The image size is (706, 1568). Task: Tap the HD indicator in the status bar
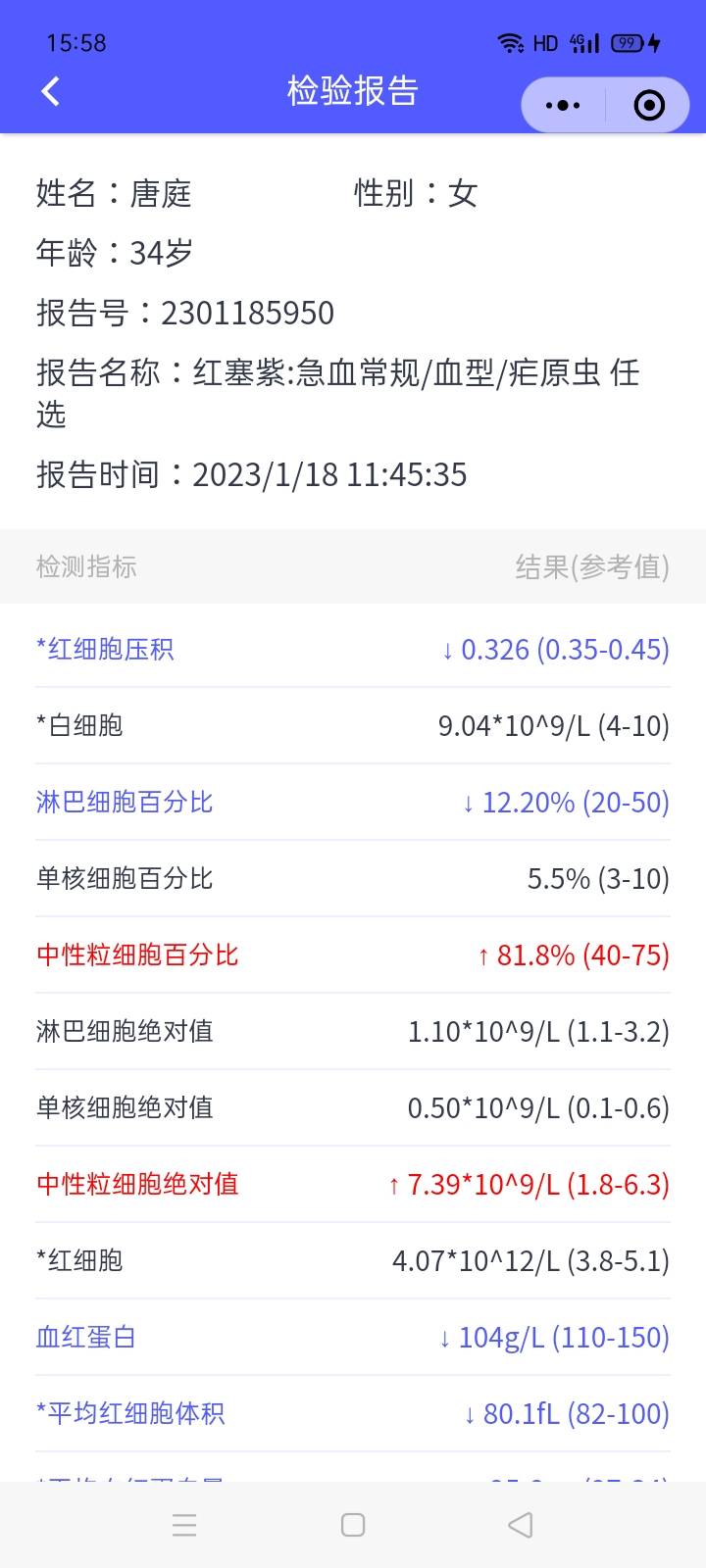(546, 42)
